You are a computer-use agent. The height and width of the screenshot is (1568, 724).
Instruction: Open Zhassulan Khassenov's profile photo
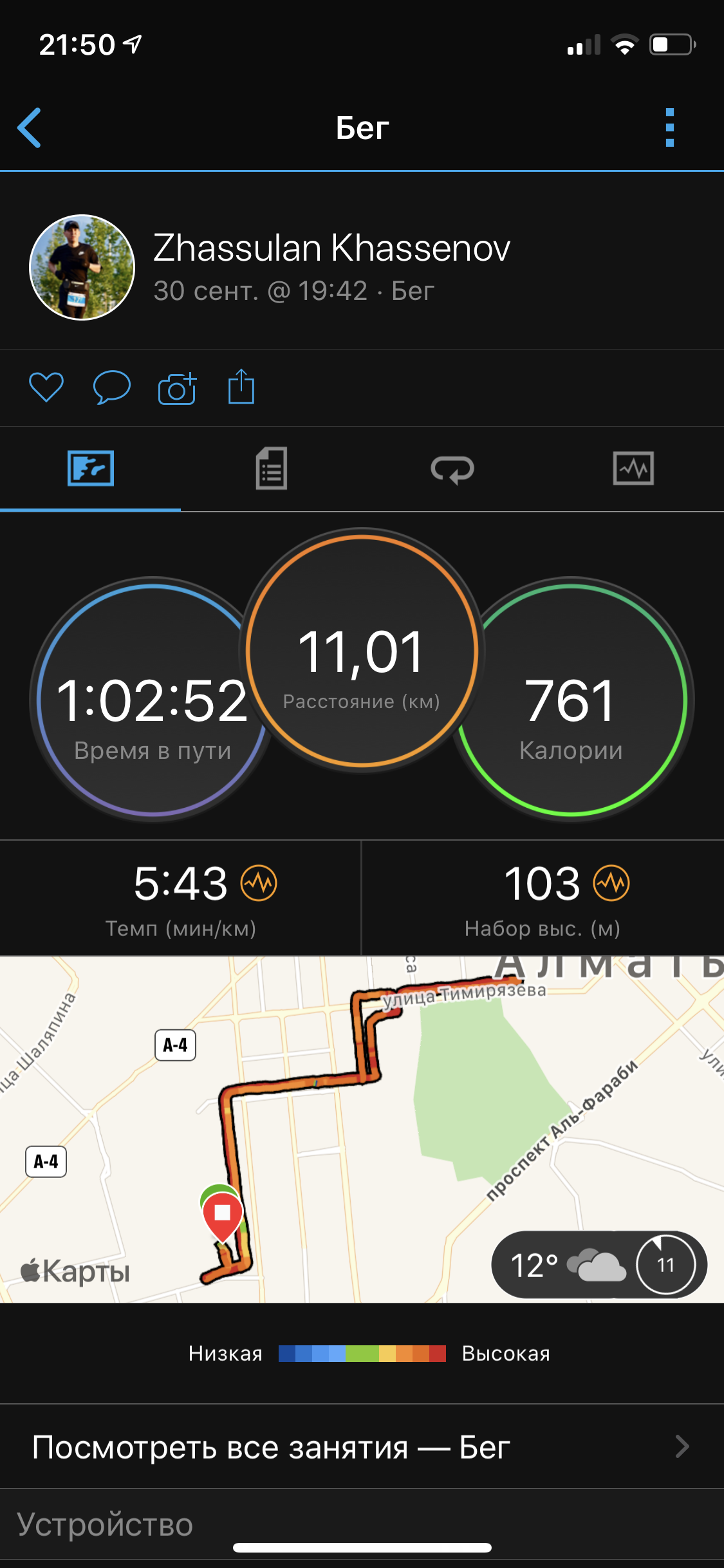point(82,267)
